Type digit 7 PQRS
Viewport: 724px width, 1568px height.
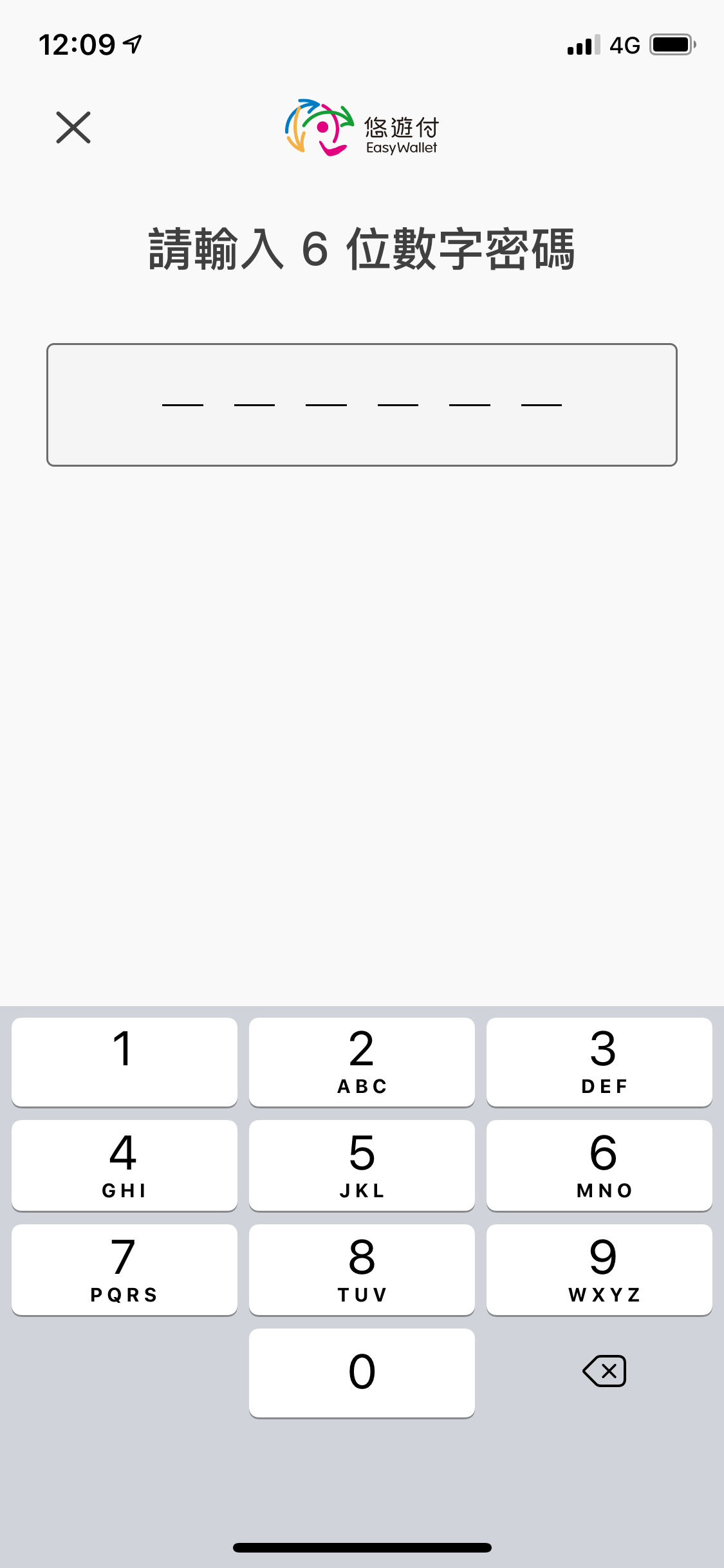pos(124,1270)
